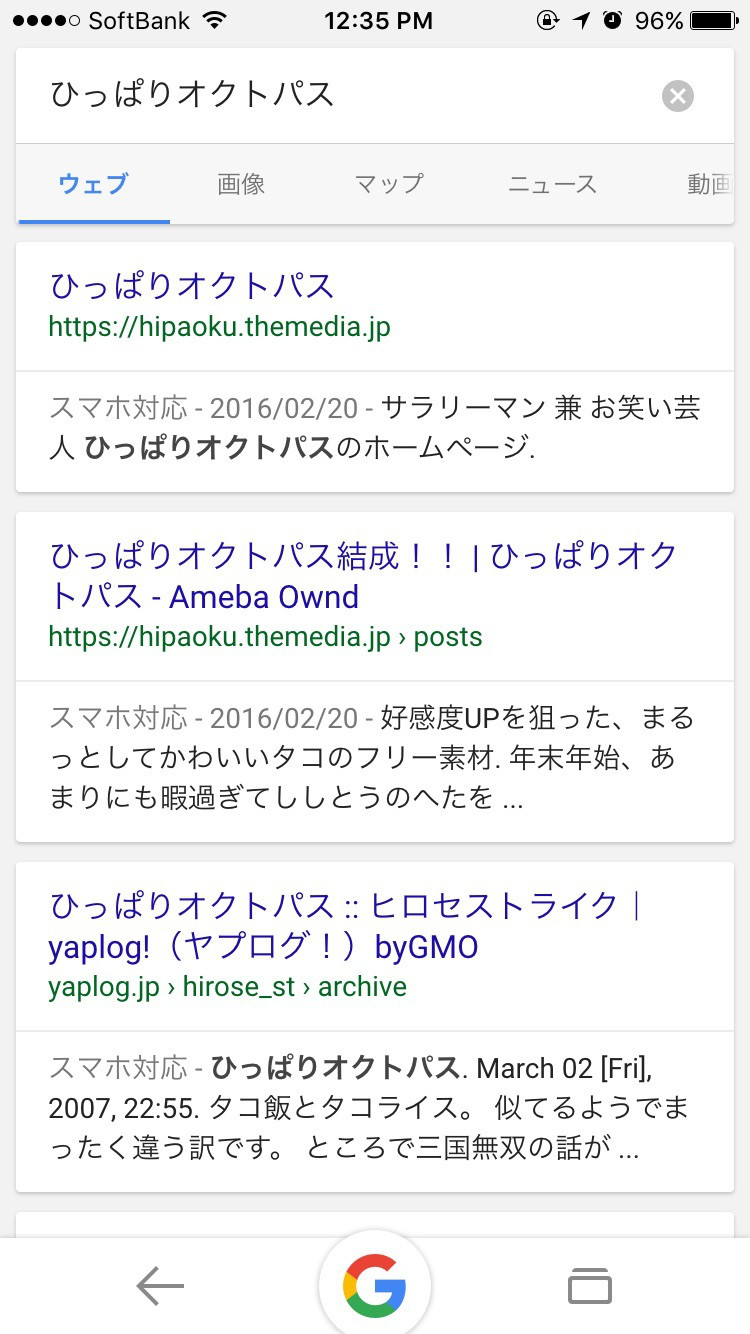Switch to the マップ tab
This screenshot has height=1334, width=750.
tap(389, 184)
